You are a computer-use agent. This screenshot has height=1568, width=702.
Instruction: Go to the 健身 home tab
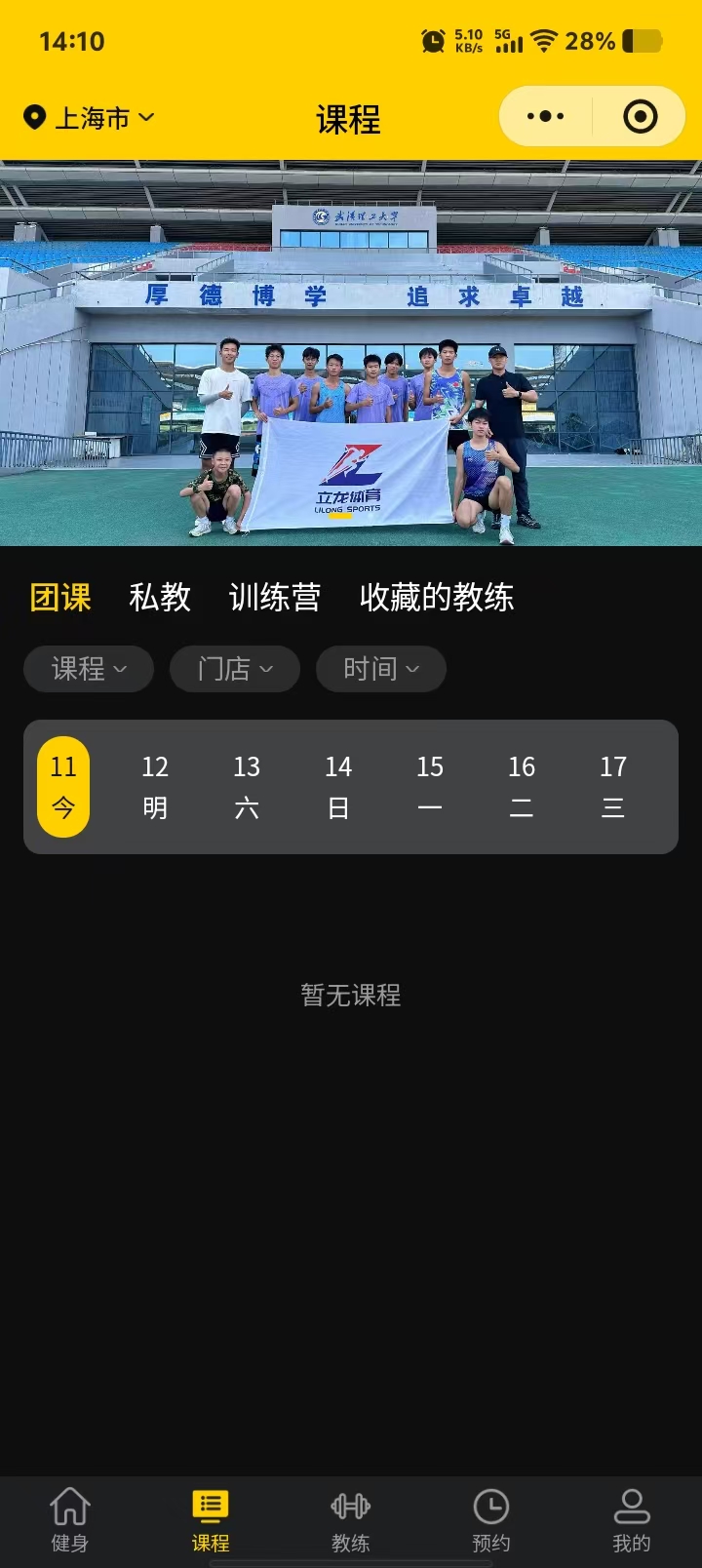70,1519
